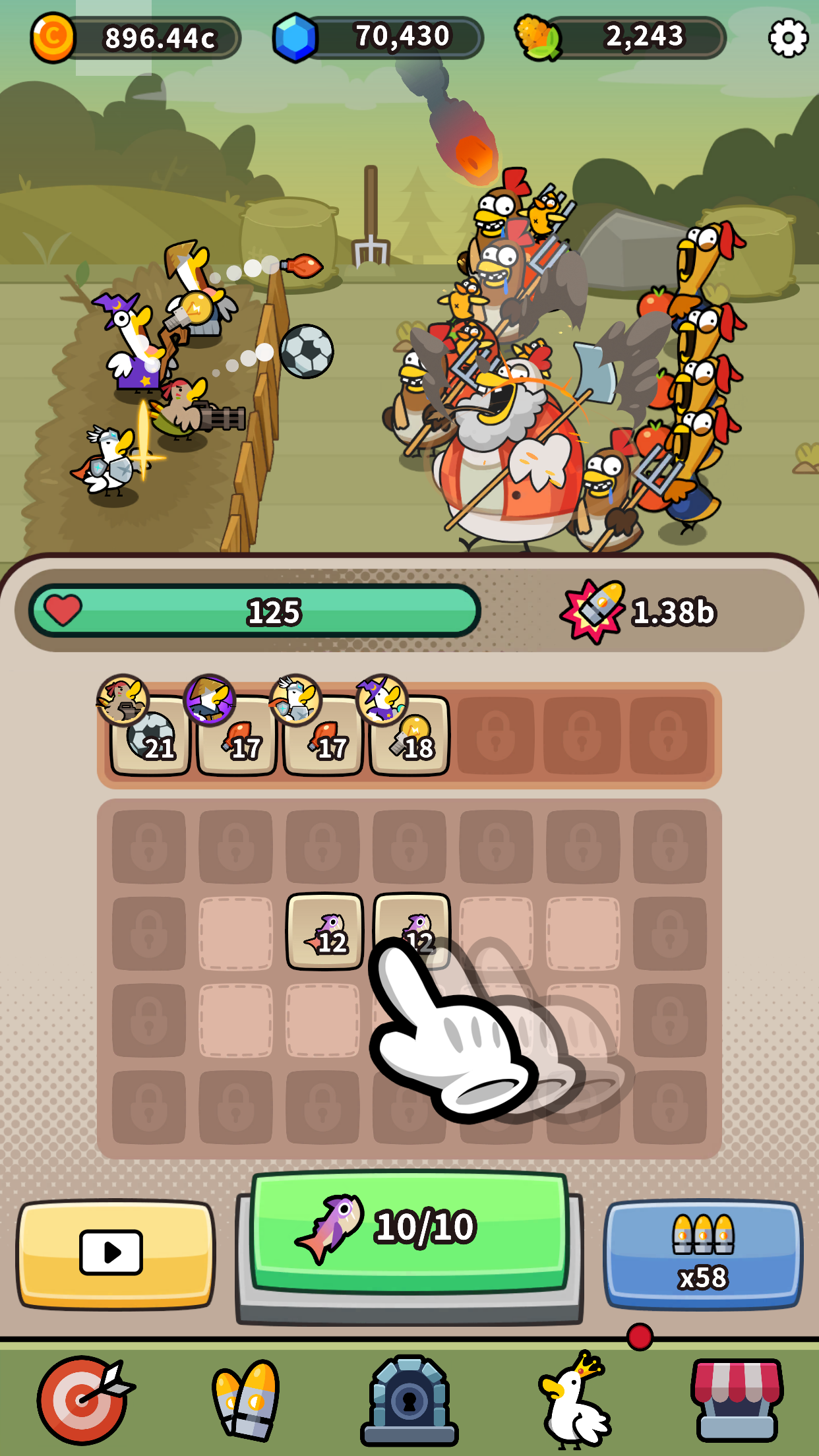Watch a video ad via yellow button

tap(115, 1253)
